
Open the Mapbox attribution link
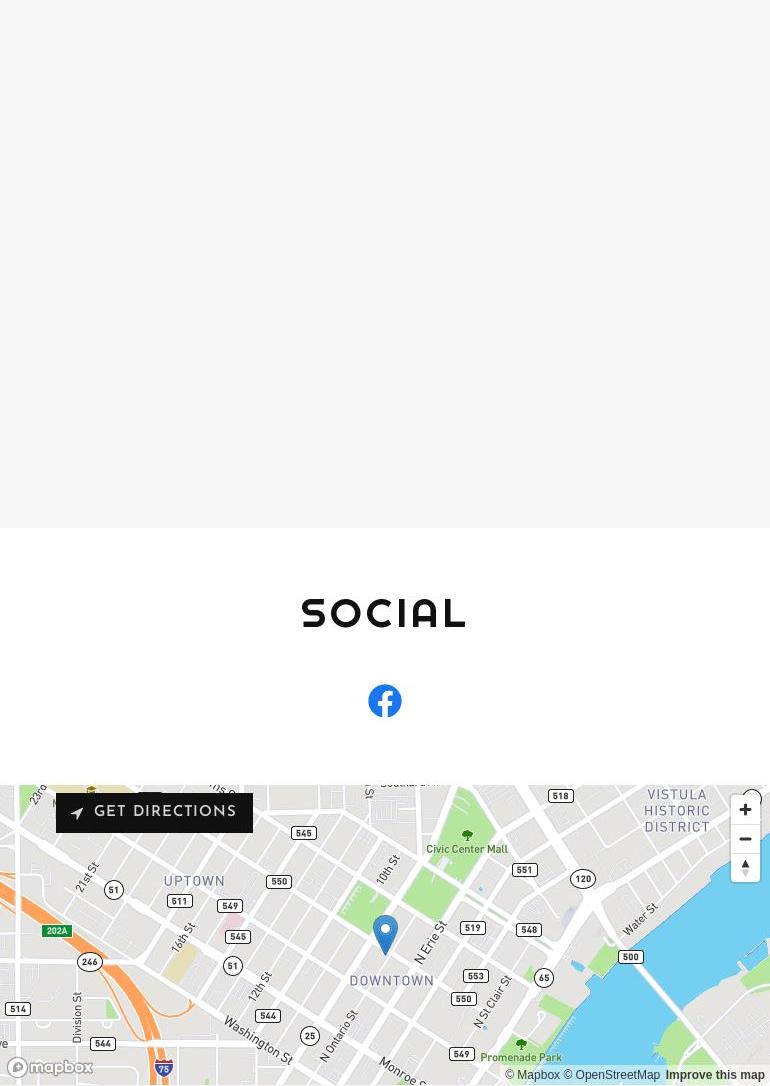[532, 1075]
